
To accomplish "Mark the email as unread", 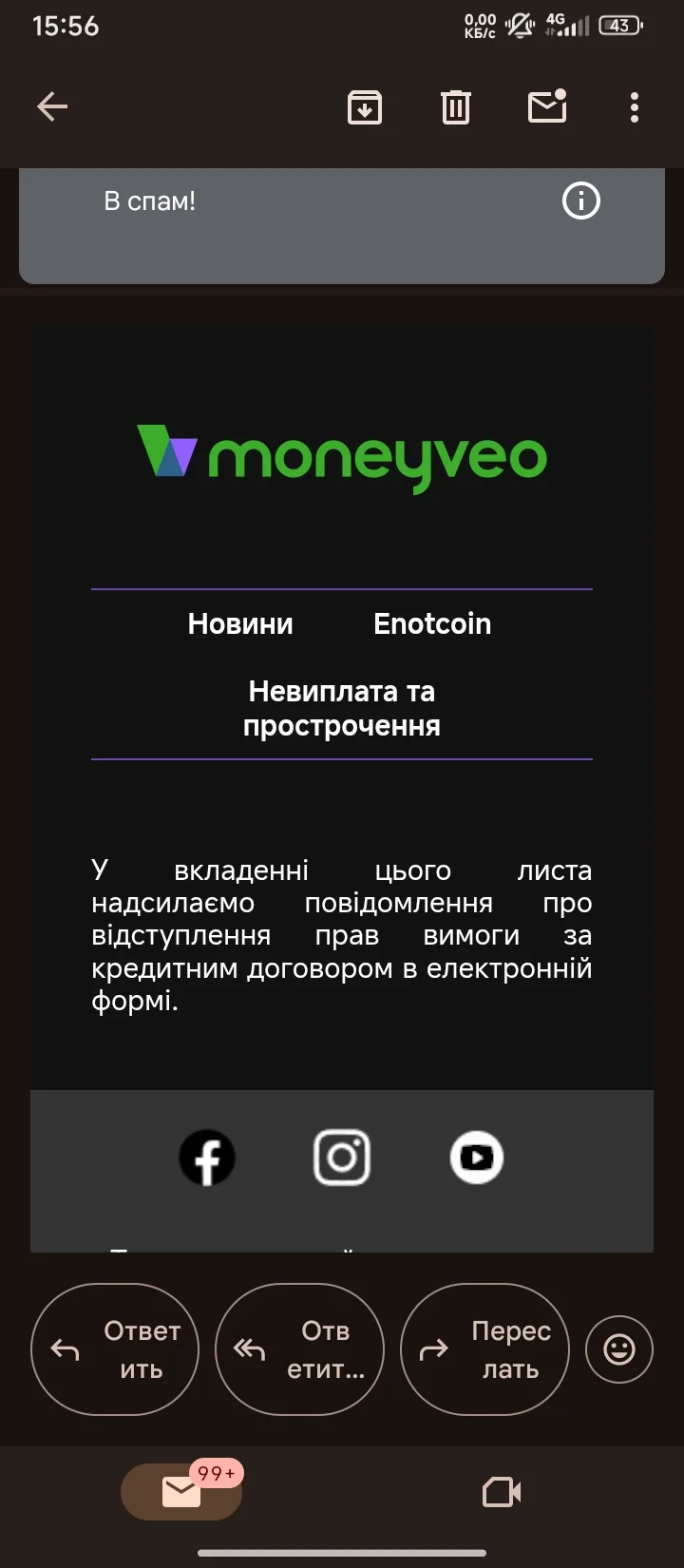I will pos(547,106).
